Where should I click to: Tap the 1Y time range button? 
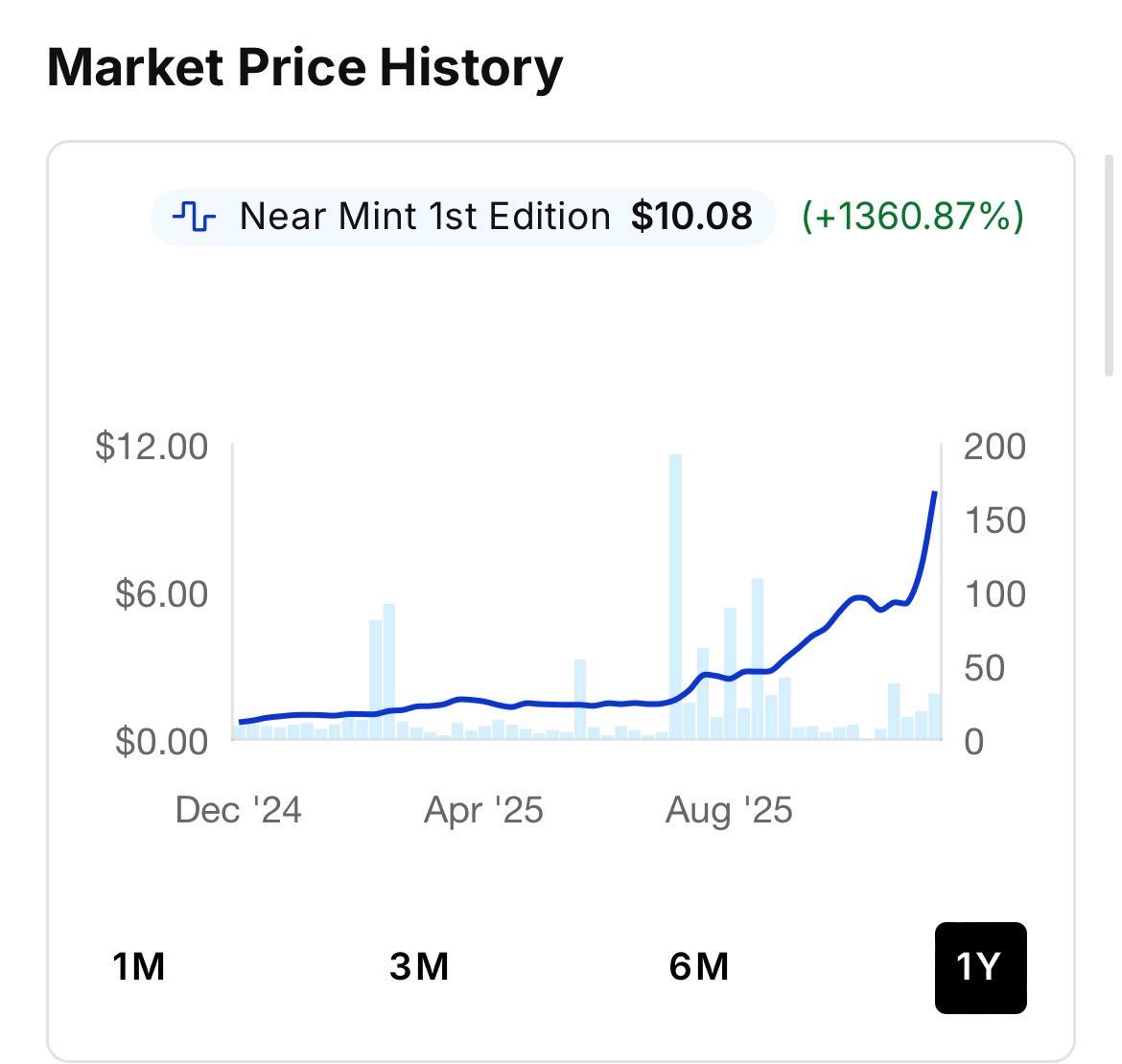979,967
